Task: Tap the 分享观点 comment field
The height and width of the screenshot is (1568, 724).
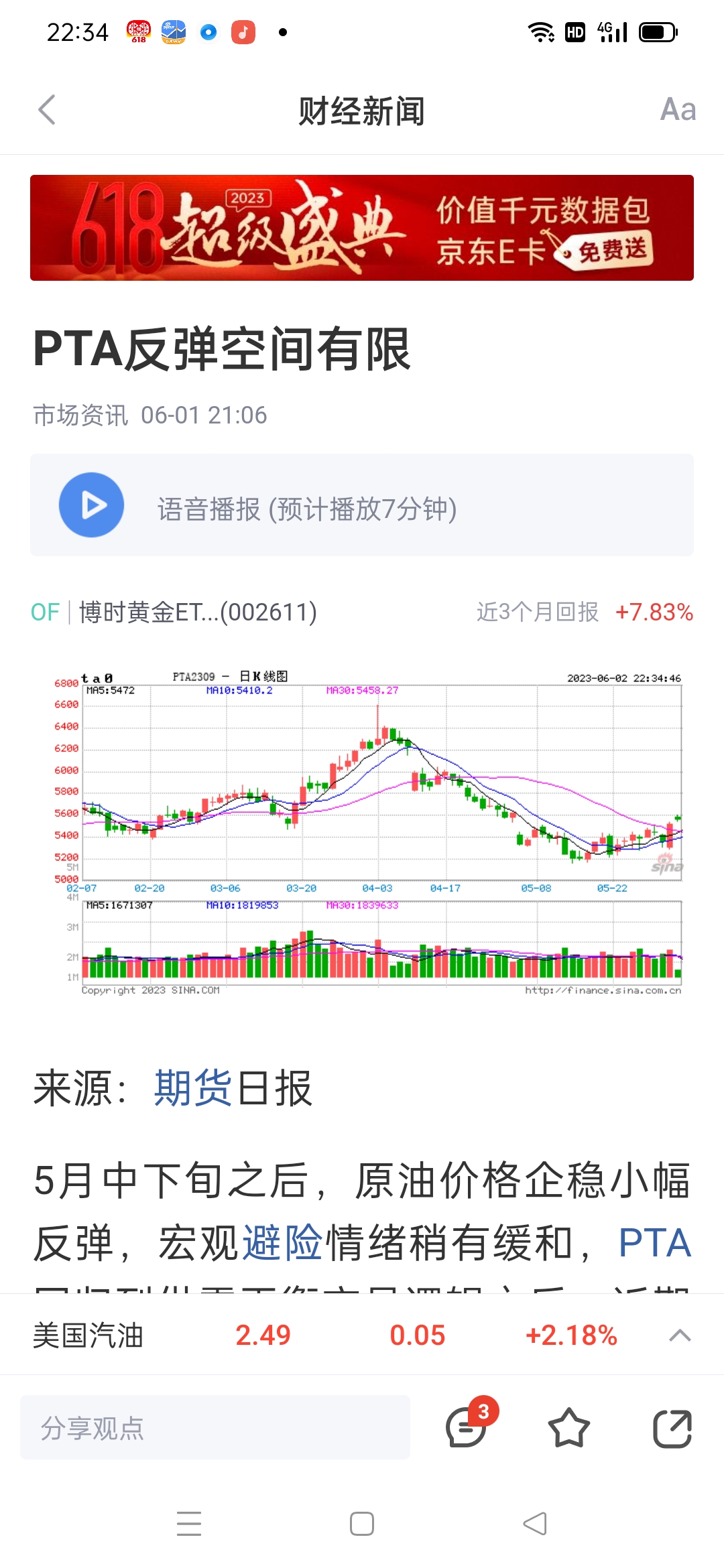Action: click(x=215, y=1427)
